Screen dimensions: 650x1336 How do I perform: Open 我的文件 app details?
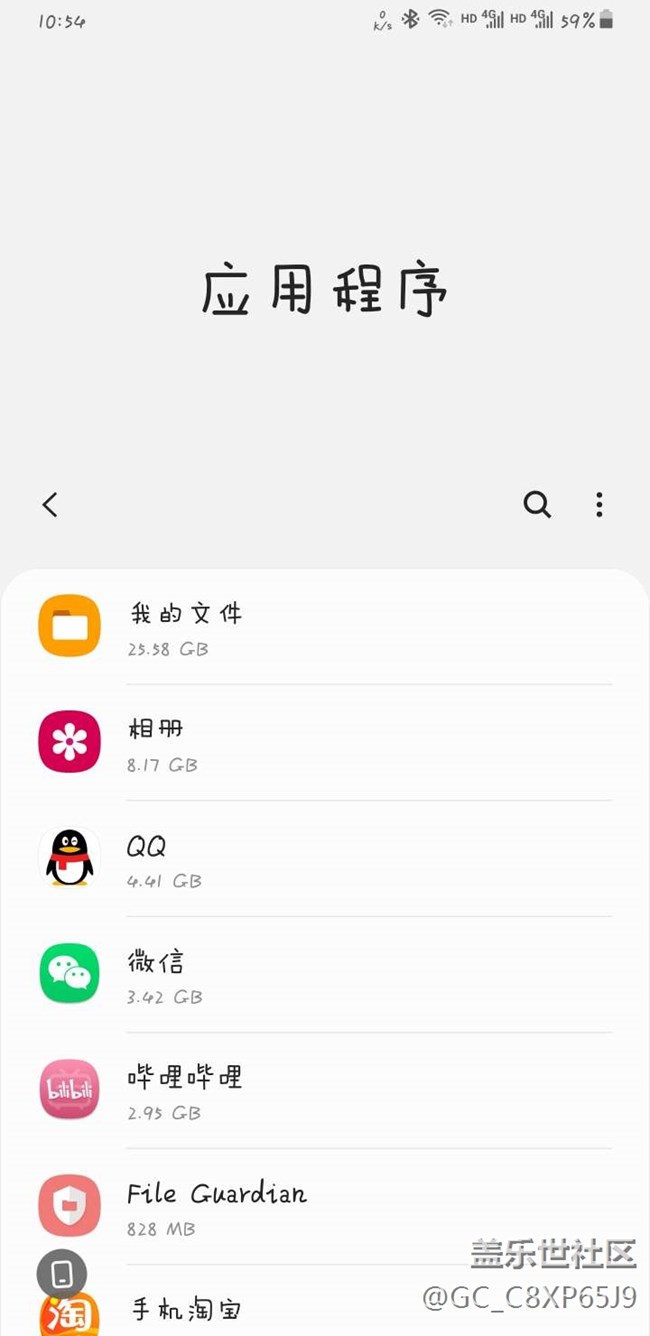[325, 627]
